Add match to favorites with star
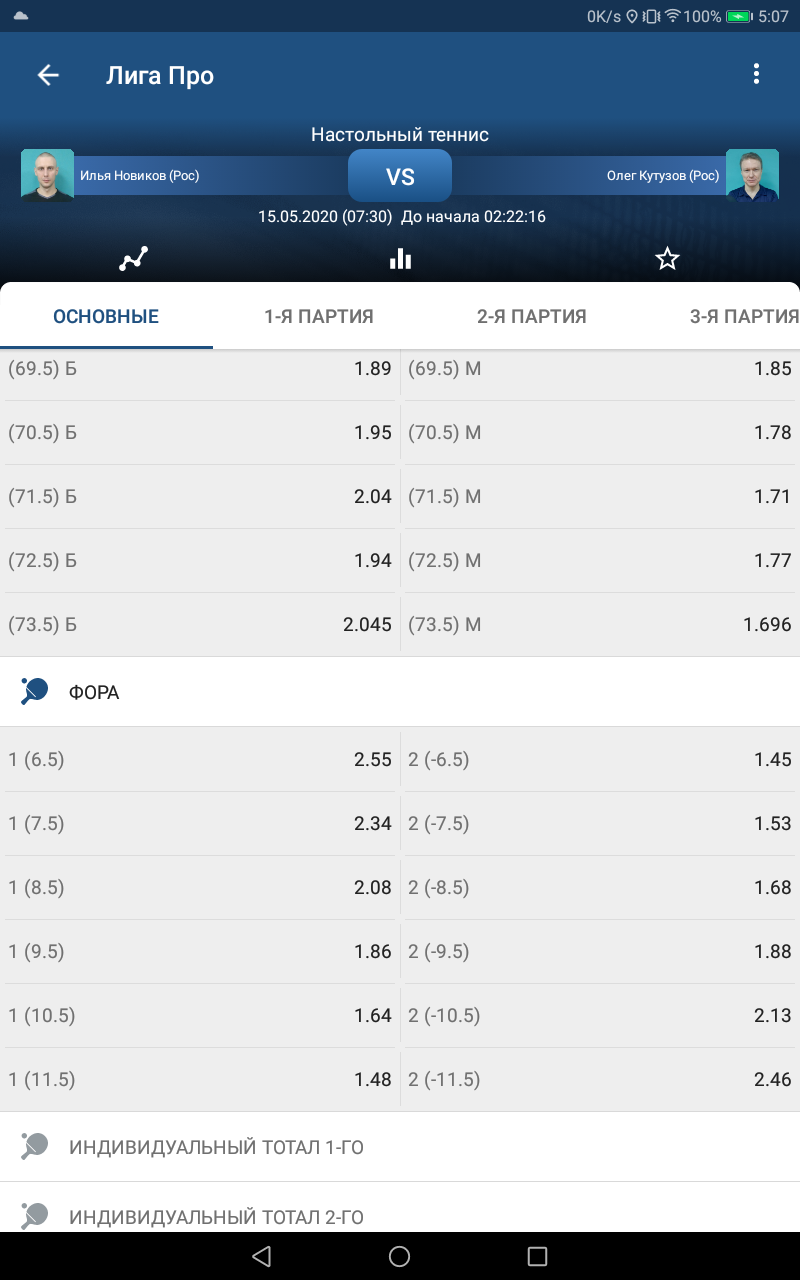The width and height of the screenshot is (800, 1280). (x=667, y=260)
